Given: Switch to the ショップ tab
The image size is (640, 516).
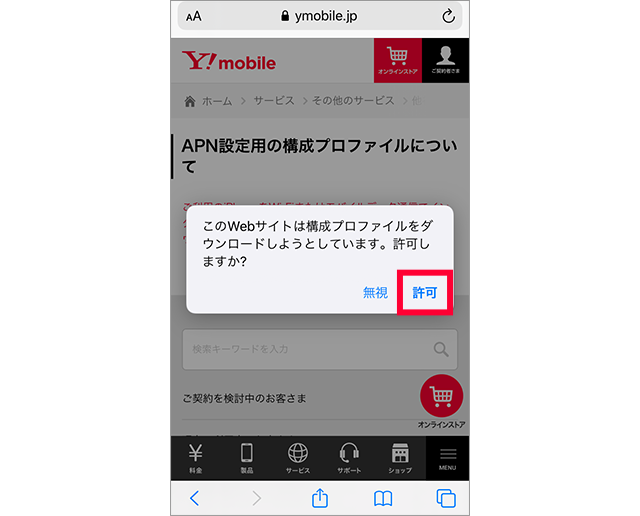Looking at the screenshot, I should tap(400, 457).
